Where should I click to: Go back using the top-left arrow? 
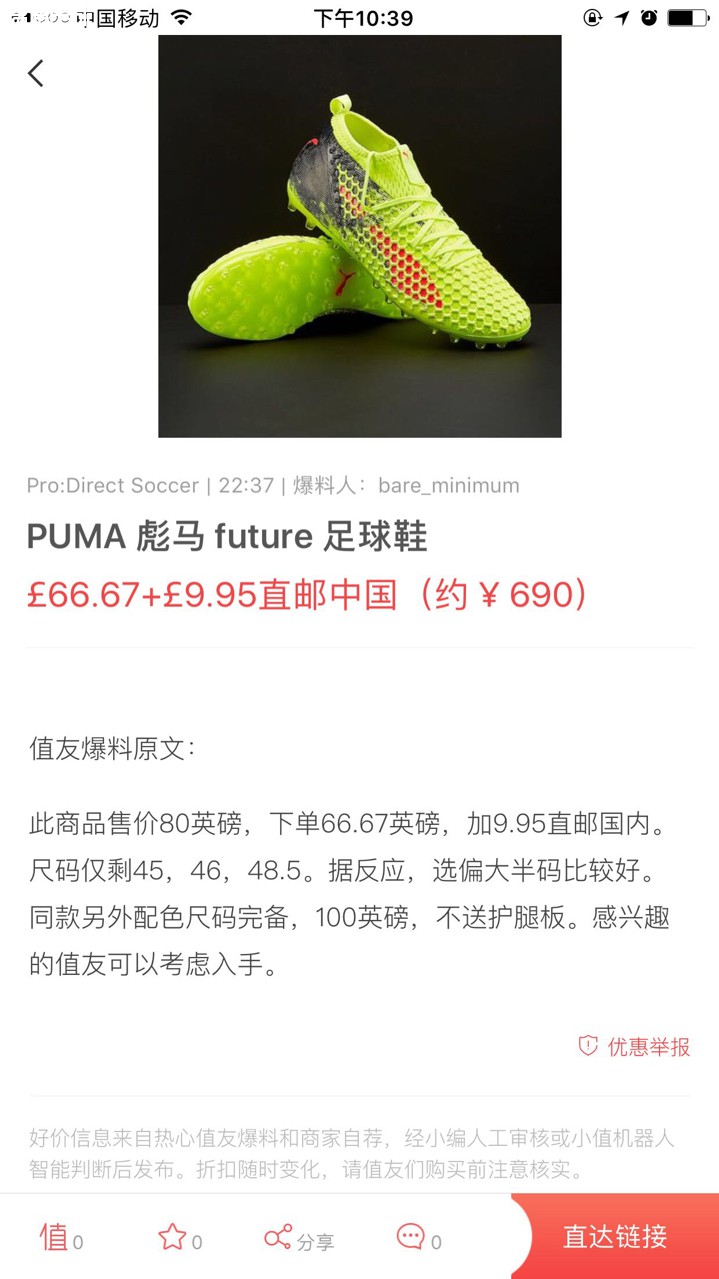[x=36, y=73]
